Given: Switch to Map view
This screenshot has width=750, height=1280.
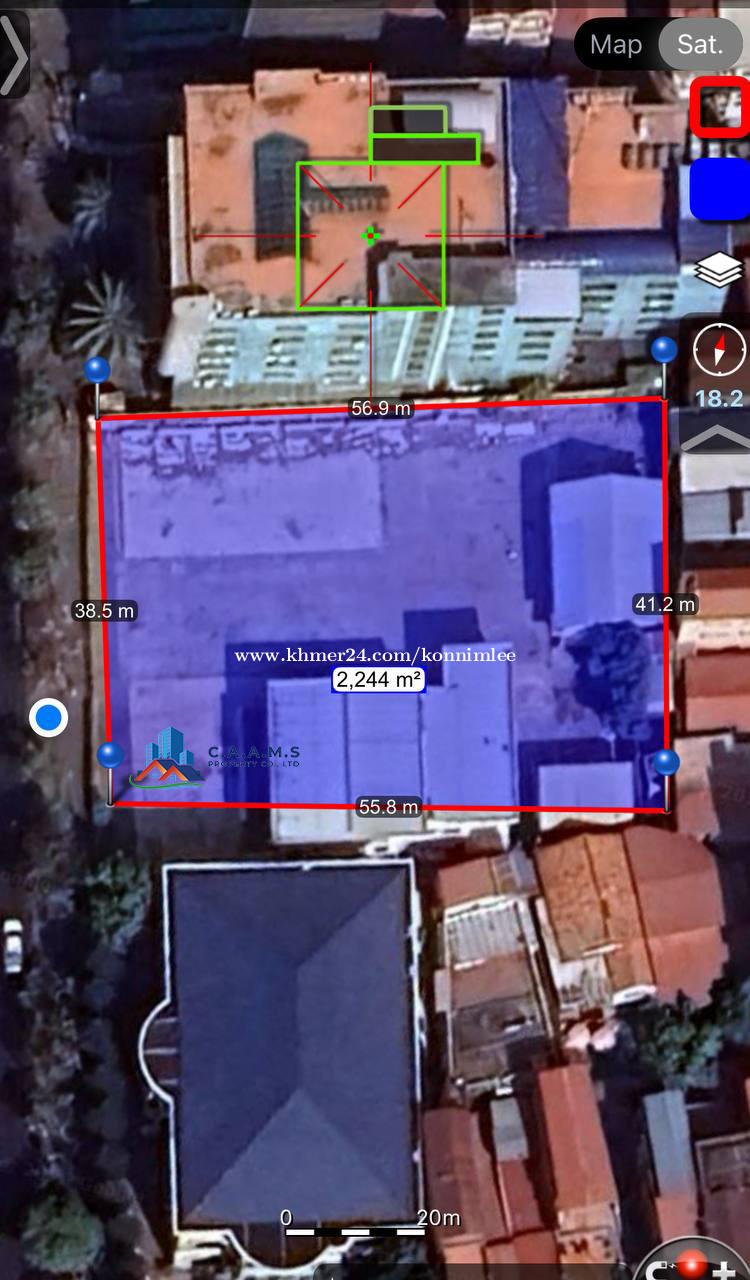Looking at the screenshot, I should click(x=616, y=44).
